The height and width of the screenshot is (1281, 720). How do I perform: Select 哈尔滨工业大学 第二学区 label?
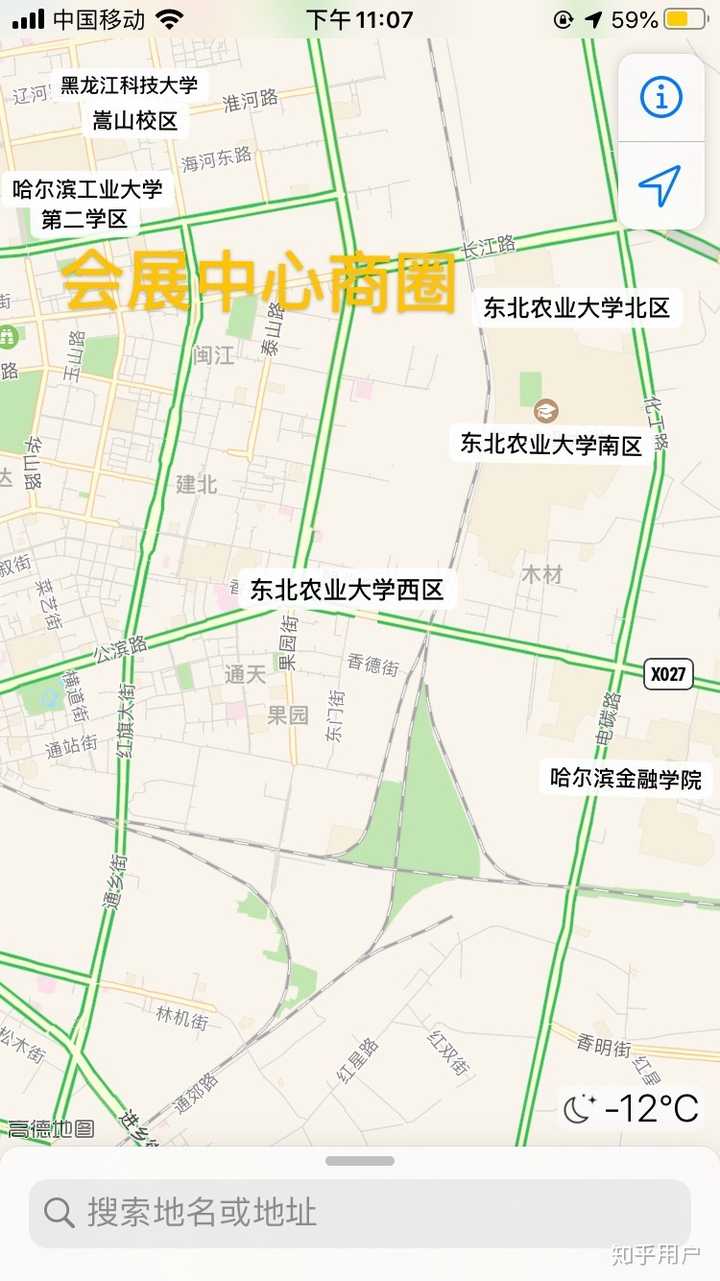tap(86, 204)
